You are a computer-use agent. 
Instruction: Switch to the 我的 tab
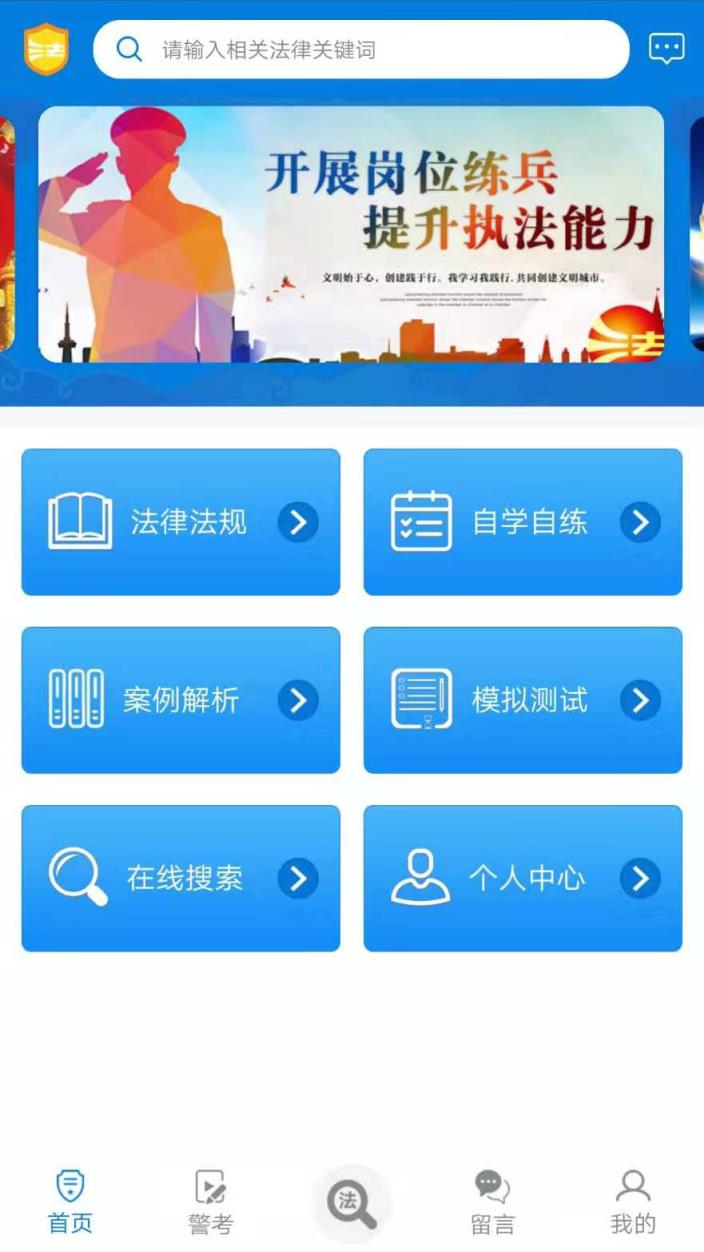pos(633,1202)
